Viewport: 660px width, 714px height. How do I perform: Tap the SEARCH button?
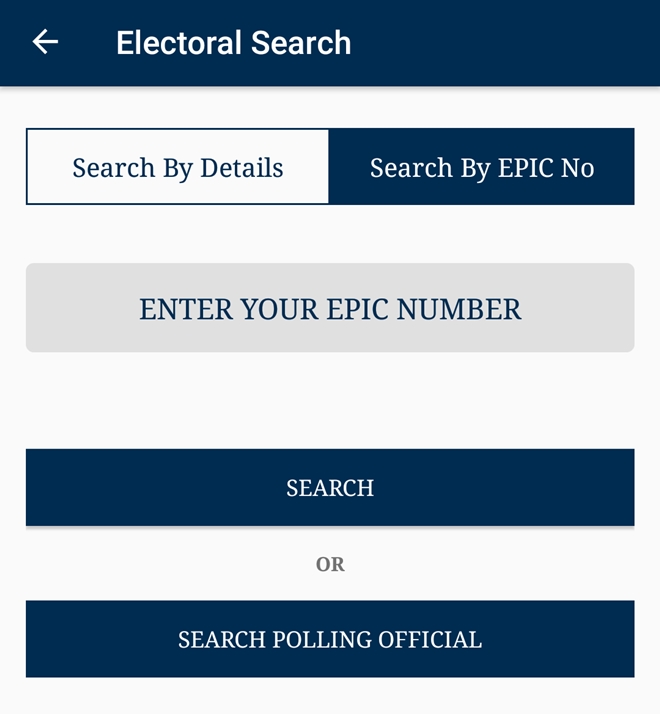[x=330, y=487]
